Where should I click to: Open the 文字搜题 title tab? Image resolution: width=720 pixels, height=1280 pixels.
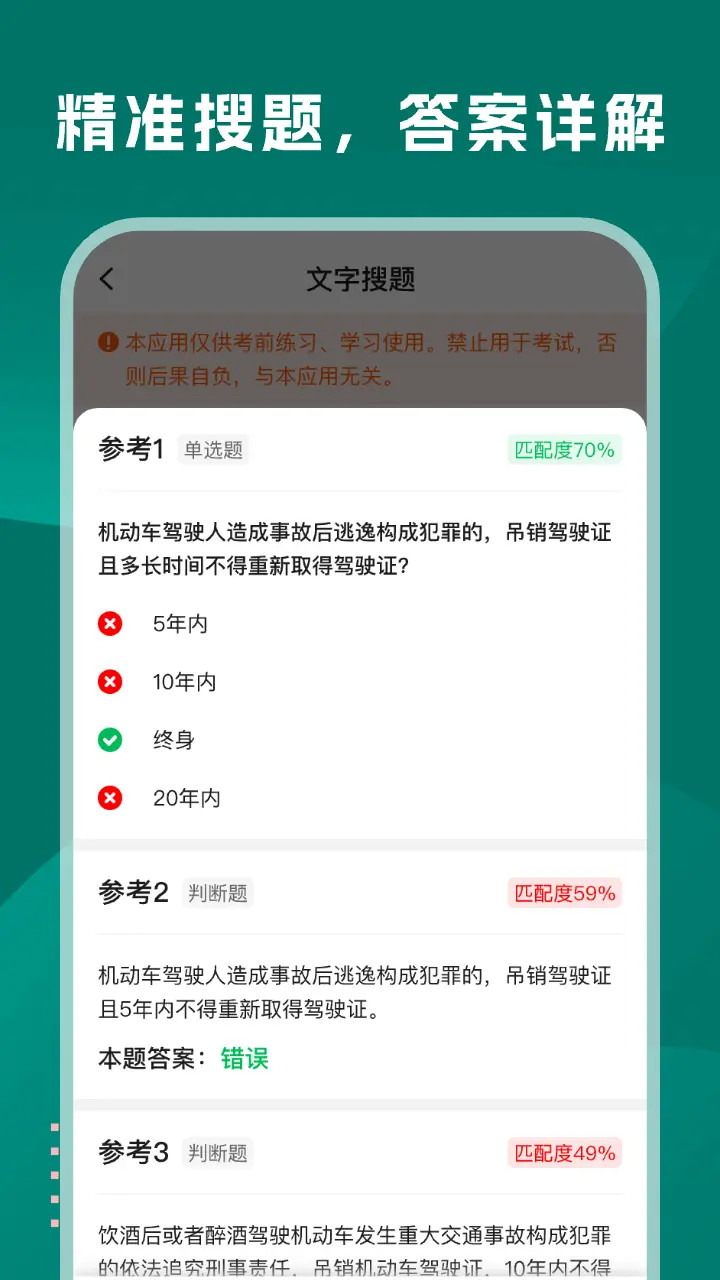360,280
